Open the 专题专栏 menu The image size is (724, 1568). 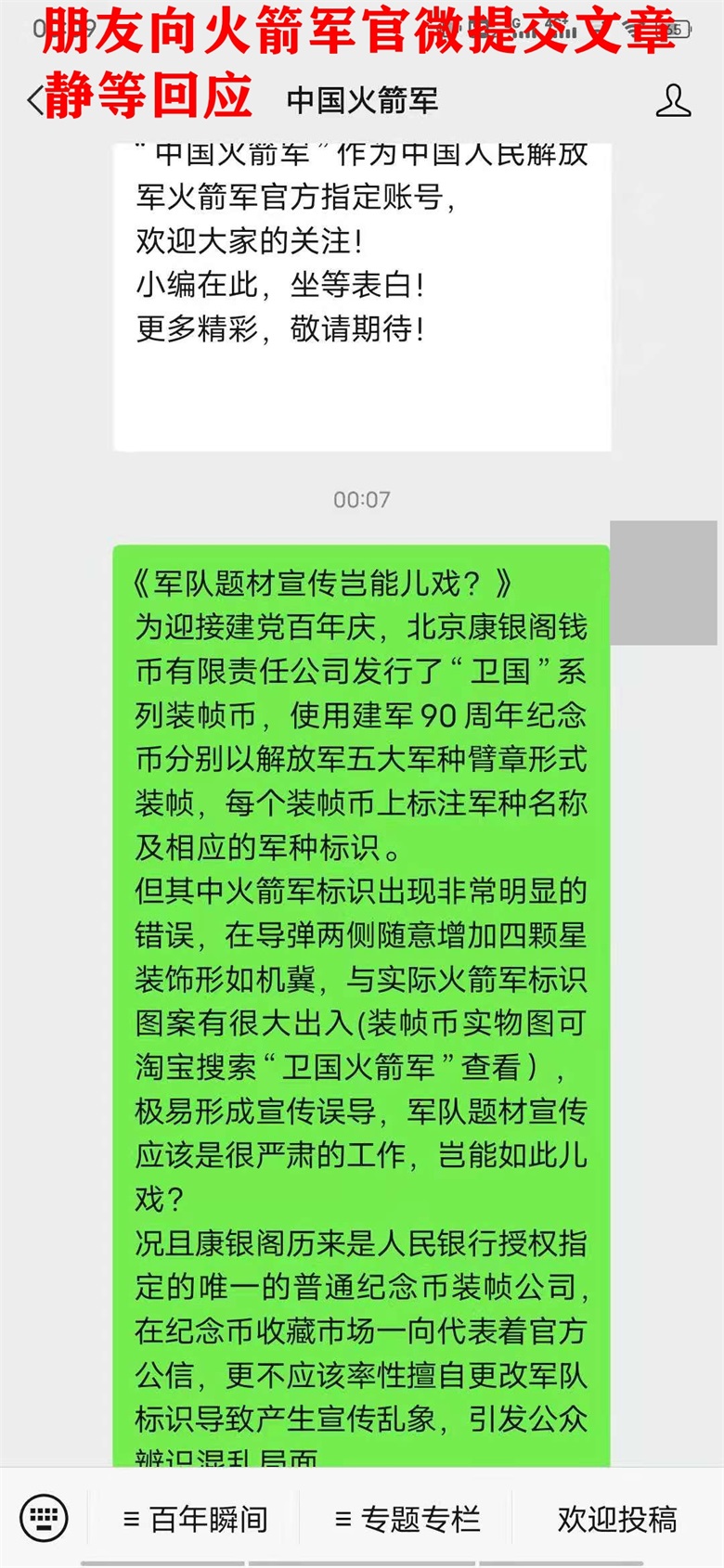coord(407,1519)
